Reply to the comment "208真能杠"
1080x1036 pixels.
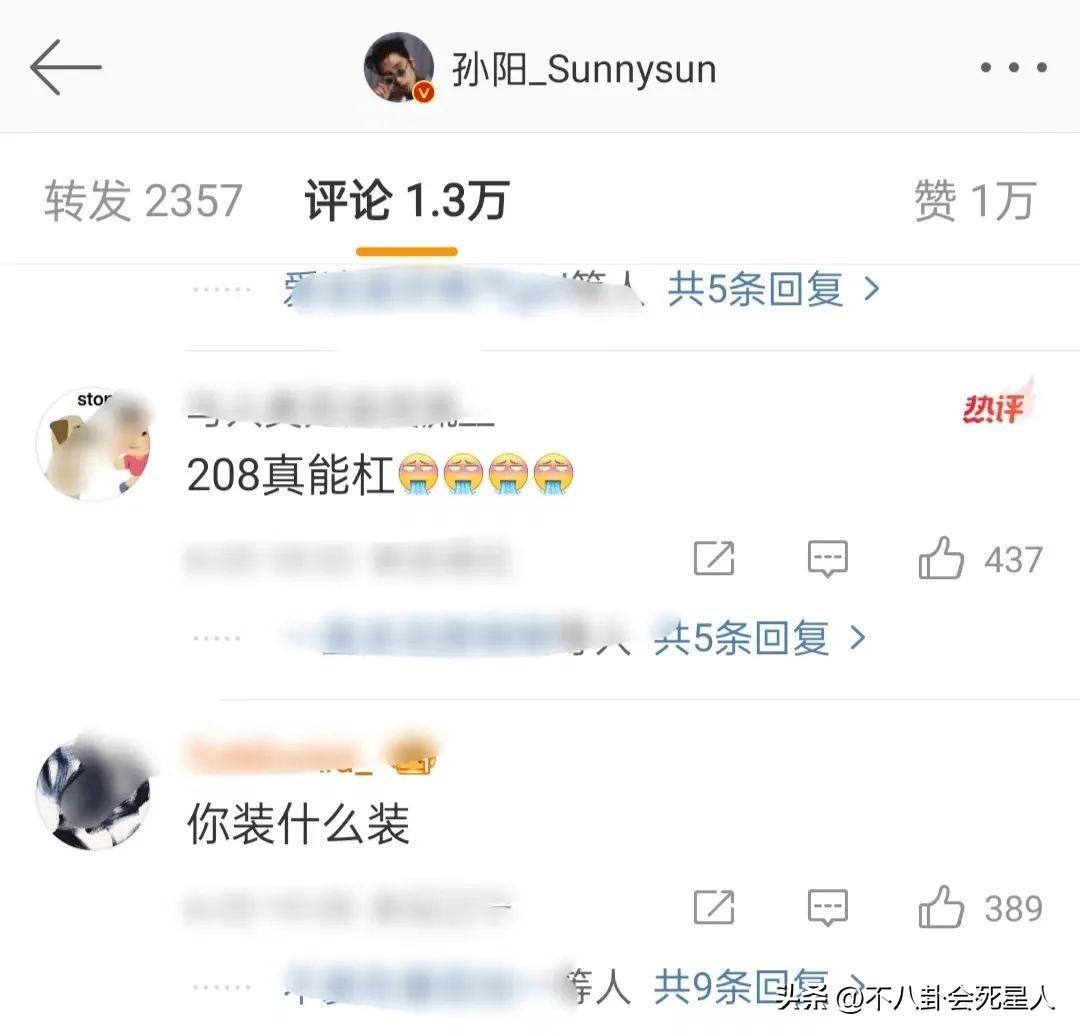[827, 559]
